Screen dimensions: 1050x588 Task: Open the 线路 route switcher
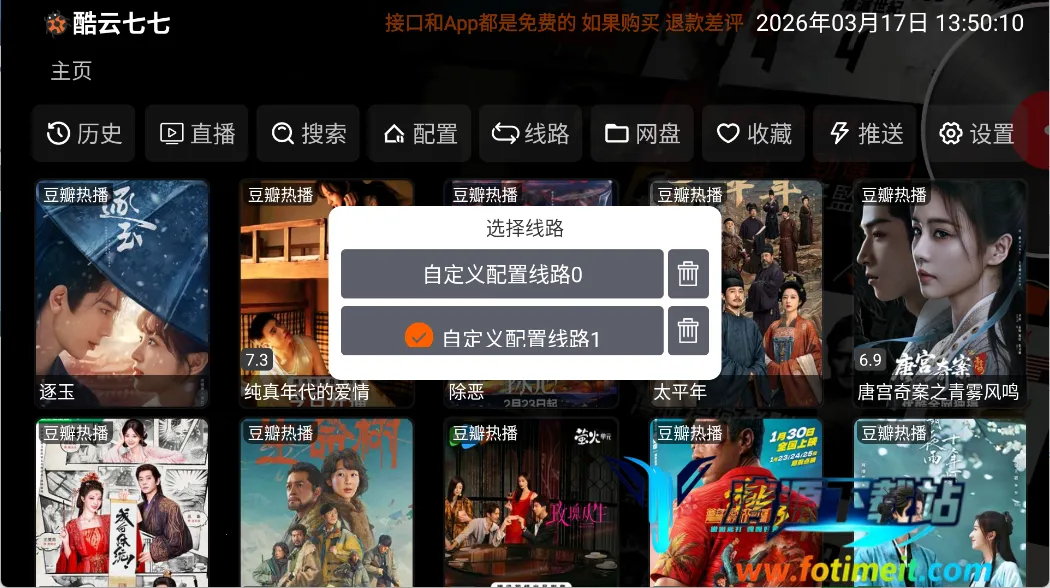point(531,134)
